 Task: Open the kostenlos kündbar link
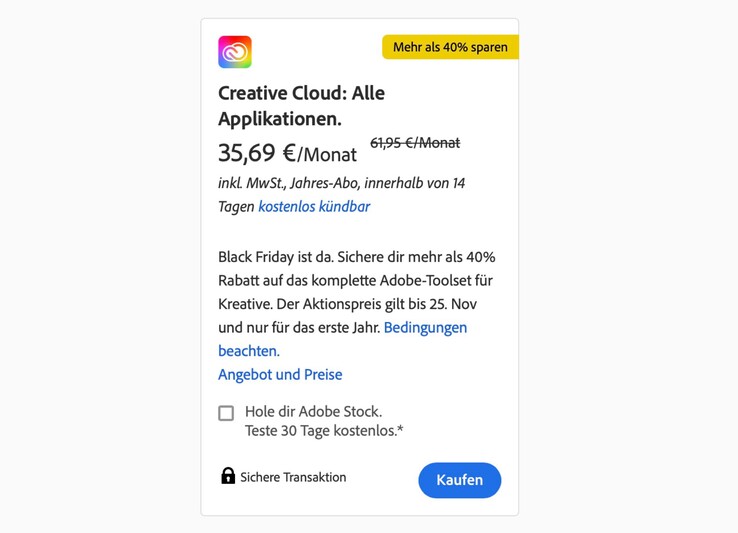tap(314, 207)
